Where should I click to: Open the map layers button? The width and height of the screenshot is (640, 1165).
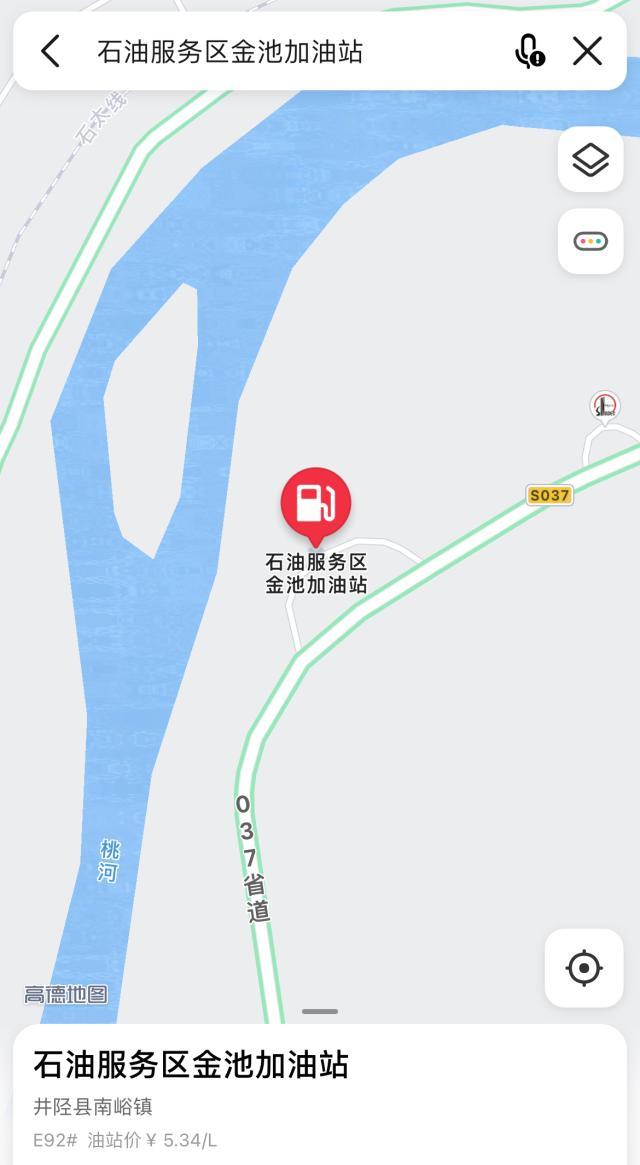591,160
